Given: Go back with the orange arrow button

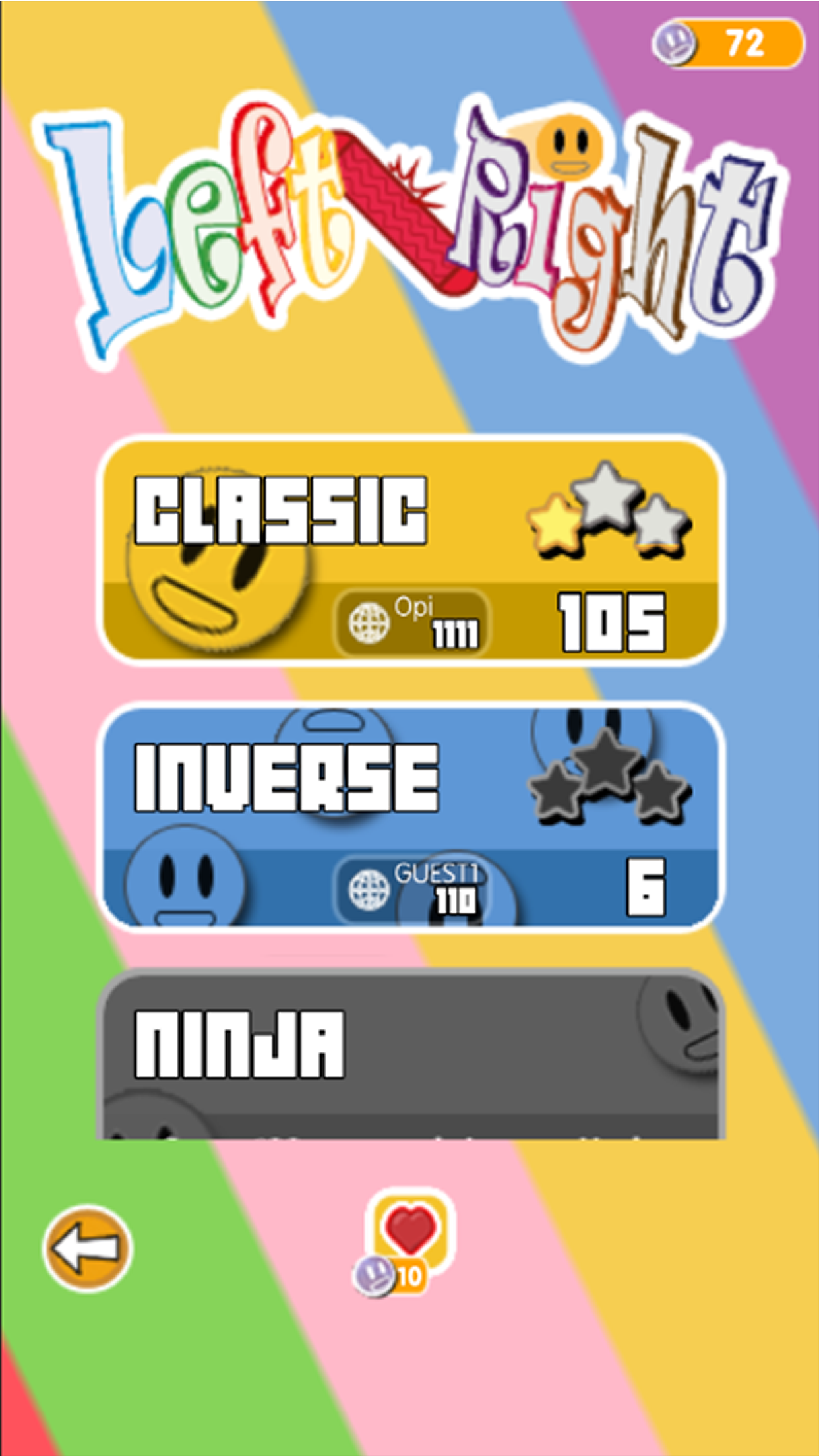Looking at the screenshot, I should [87, 1248].
